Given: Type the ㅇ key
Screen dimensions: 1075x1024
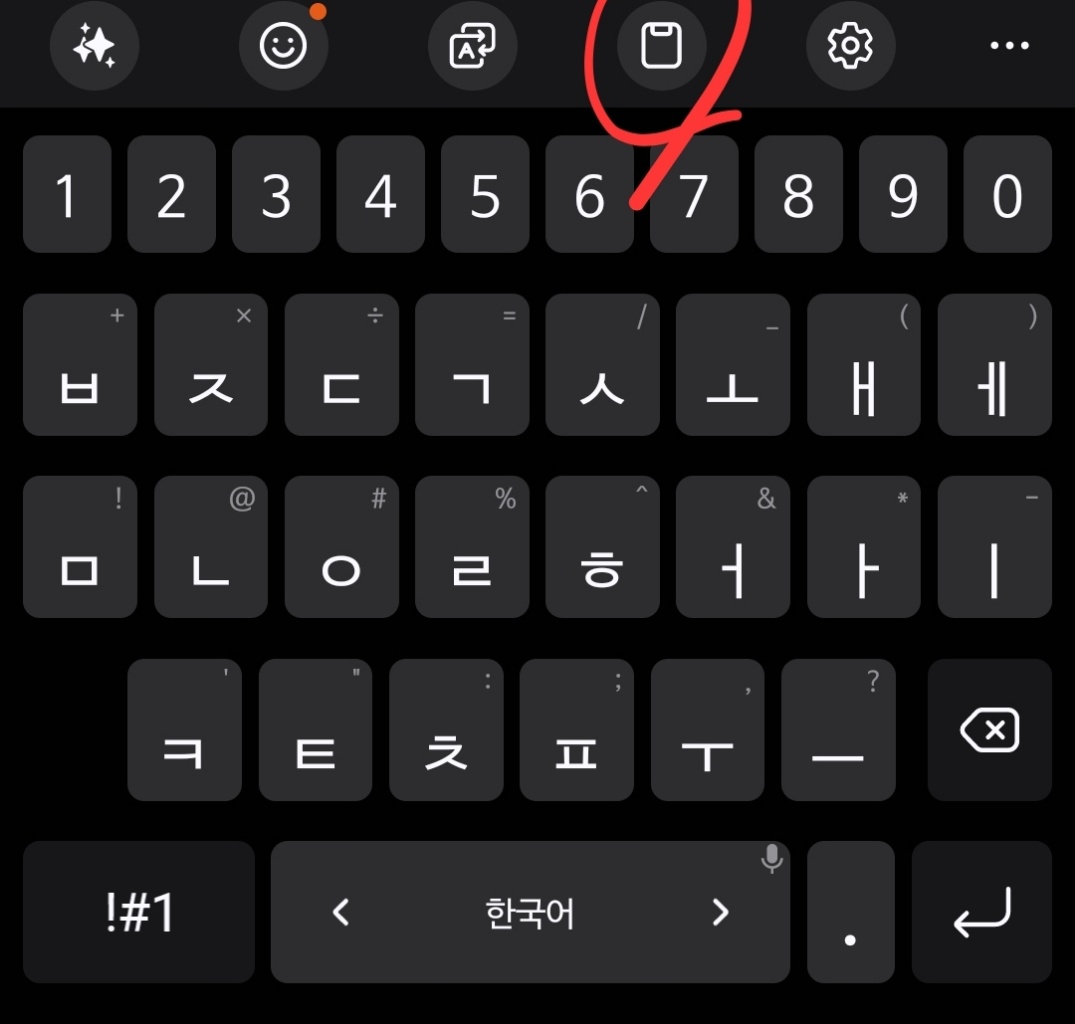Looking at the screenshot, I should click(341, 548).
